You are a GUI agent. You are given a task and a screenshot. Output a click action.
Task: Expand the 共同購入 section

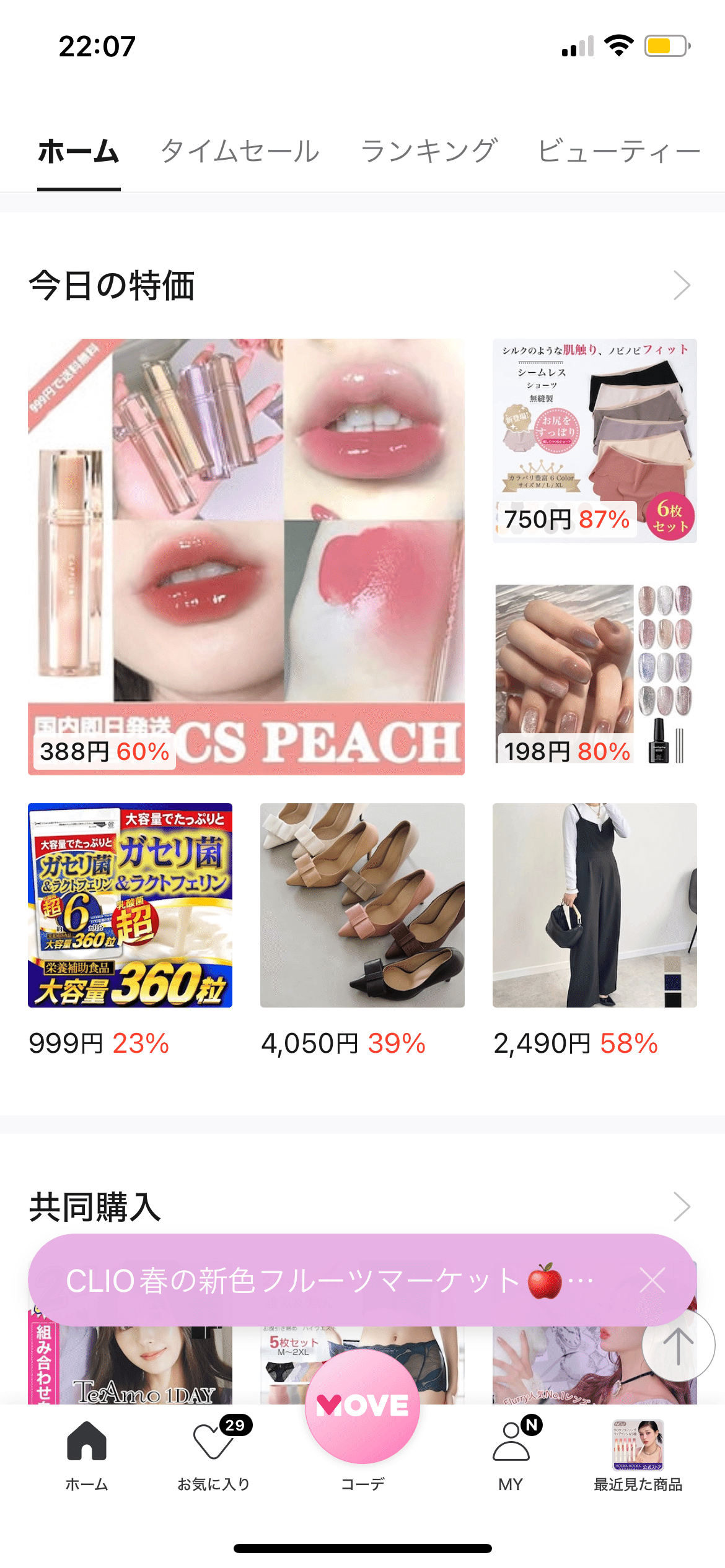pos(681,1206)
